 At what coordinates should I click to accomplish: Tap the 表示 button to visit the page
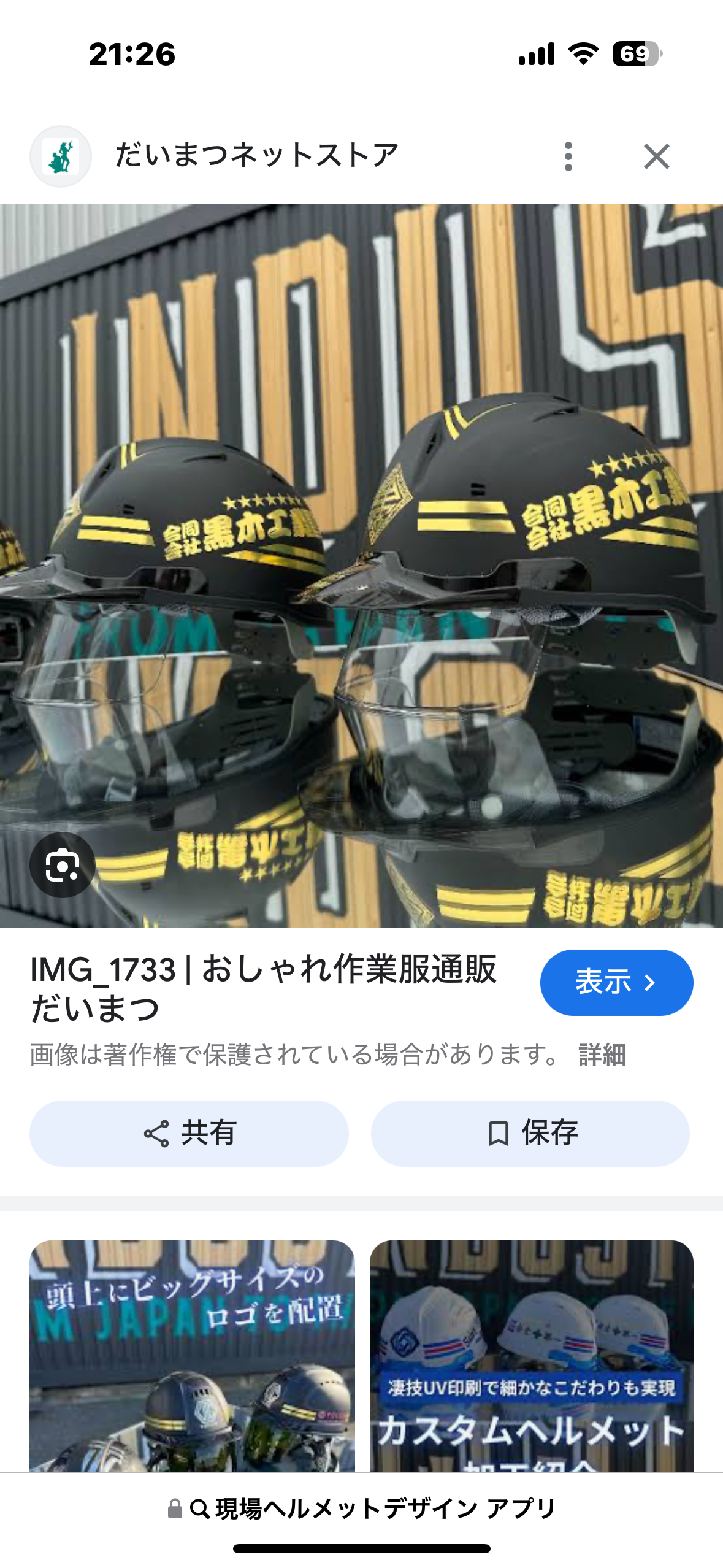616,983
